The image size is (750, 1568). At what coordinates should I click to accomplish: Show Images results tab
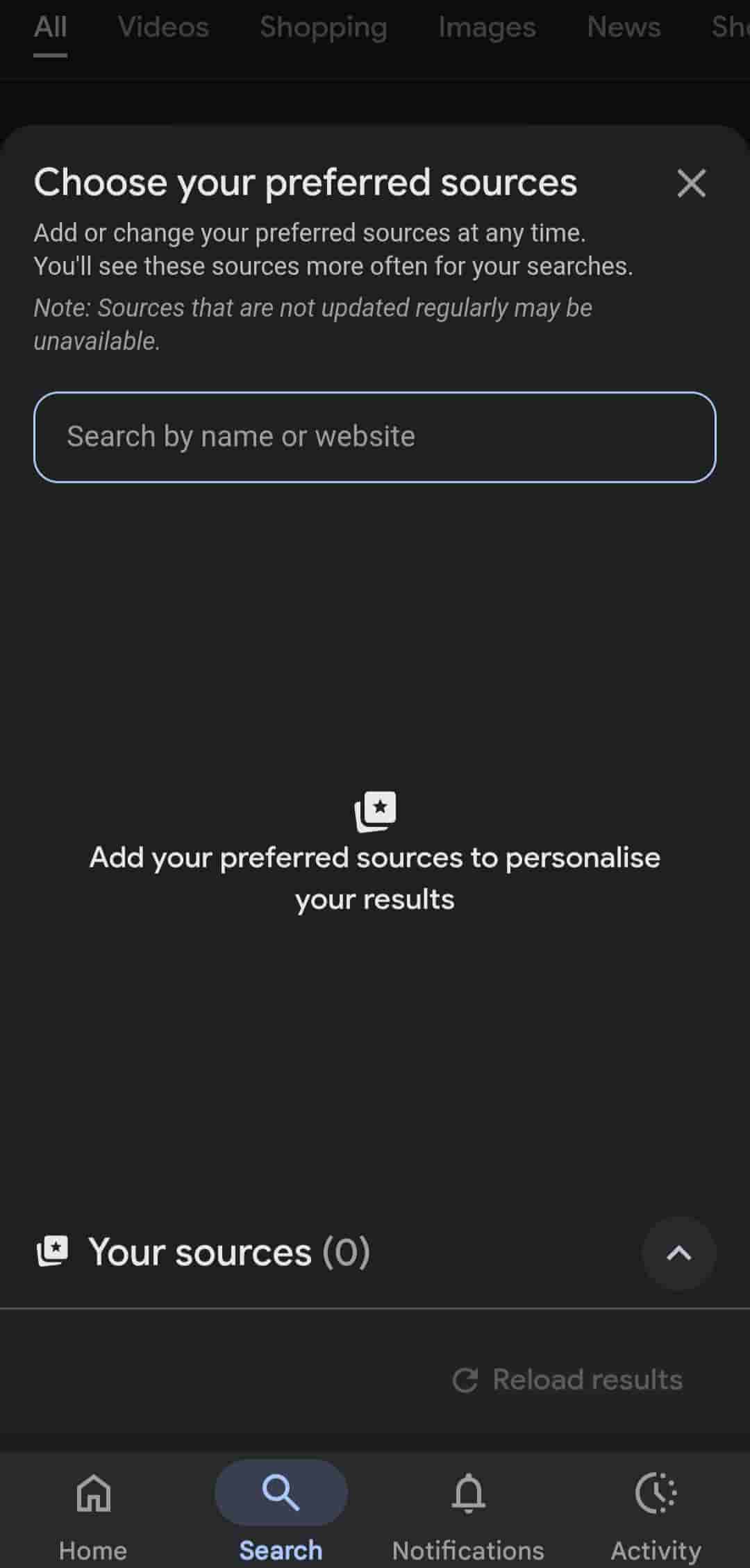pyautogui.click(x=487, y=28)
